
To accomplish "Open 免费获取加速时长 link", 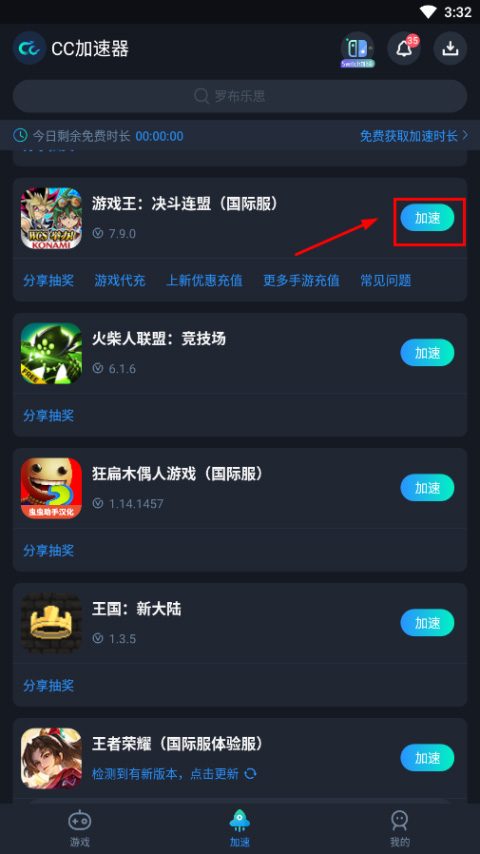I will 414,136.
